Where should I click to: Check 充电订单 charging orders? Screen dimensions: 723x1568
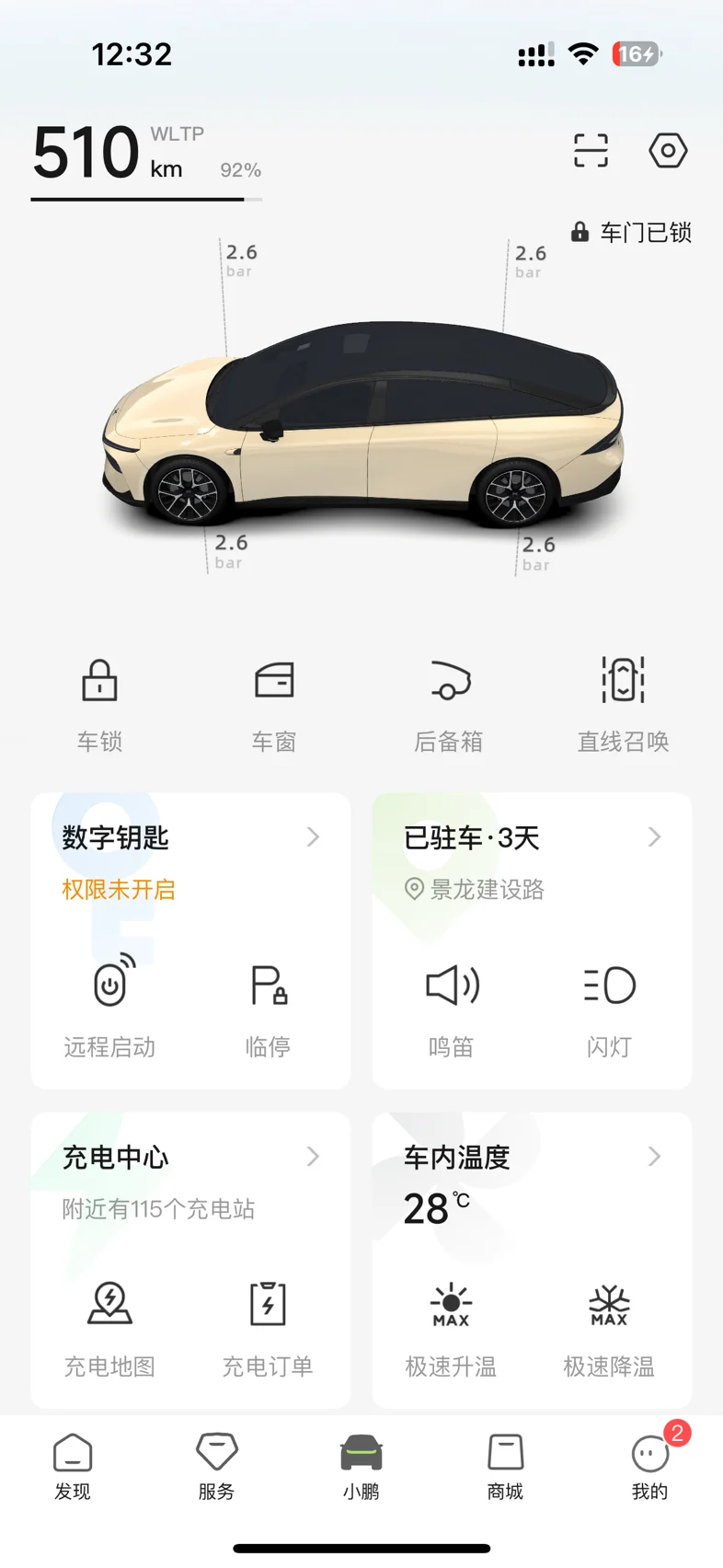pyautogui.click(x=268, y=1325)
